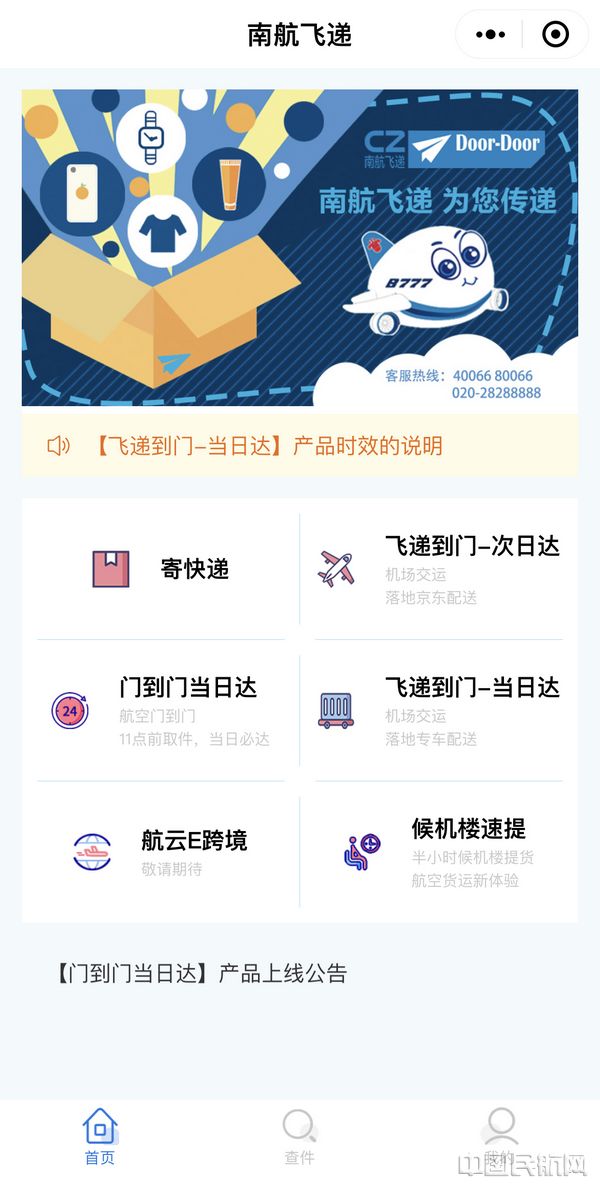Image resolution: width=600 pixels, height=1189 pixels.
Task: Open the mini program more options menu
Action: [x=490, y=34]
